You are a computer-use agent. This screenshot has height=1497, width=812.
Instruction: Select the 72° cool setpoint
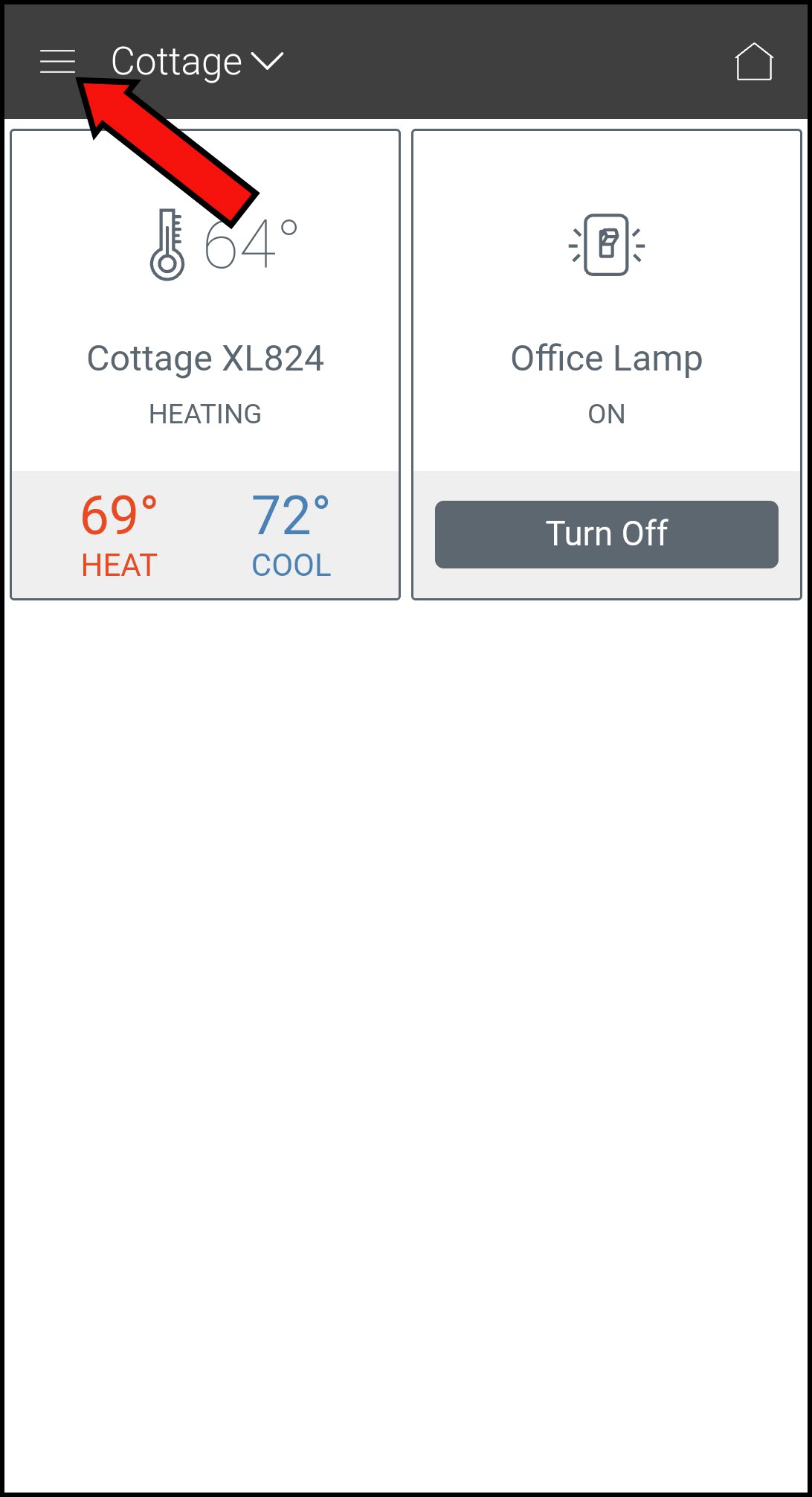291,534
